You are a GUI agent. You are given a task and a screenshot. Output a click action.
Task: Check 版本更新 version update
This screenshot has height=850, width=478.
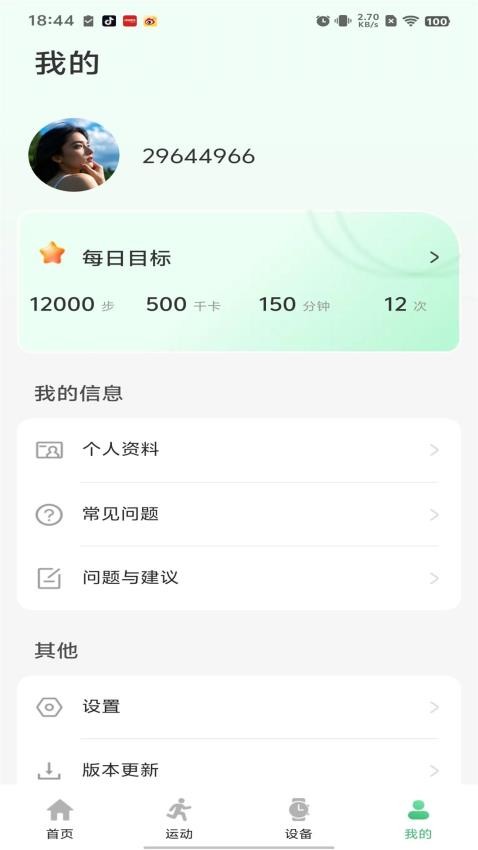(x=238, y=770)
